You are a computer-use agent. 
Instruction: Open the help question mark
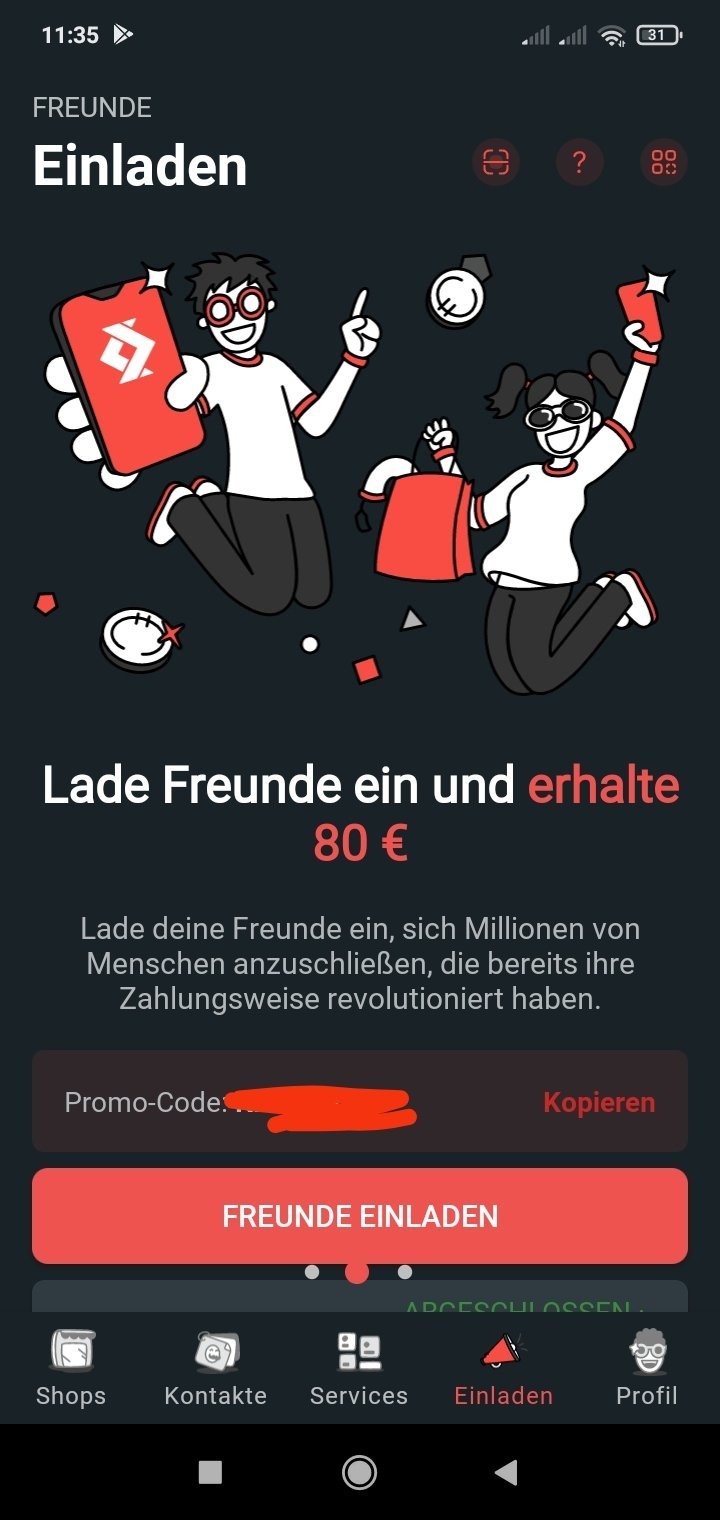(x=580, y=162)
